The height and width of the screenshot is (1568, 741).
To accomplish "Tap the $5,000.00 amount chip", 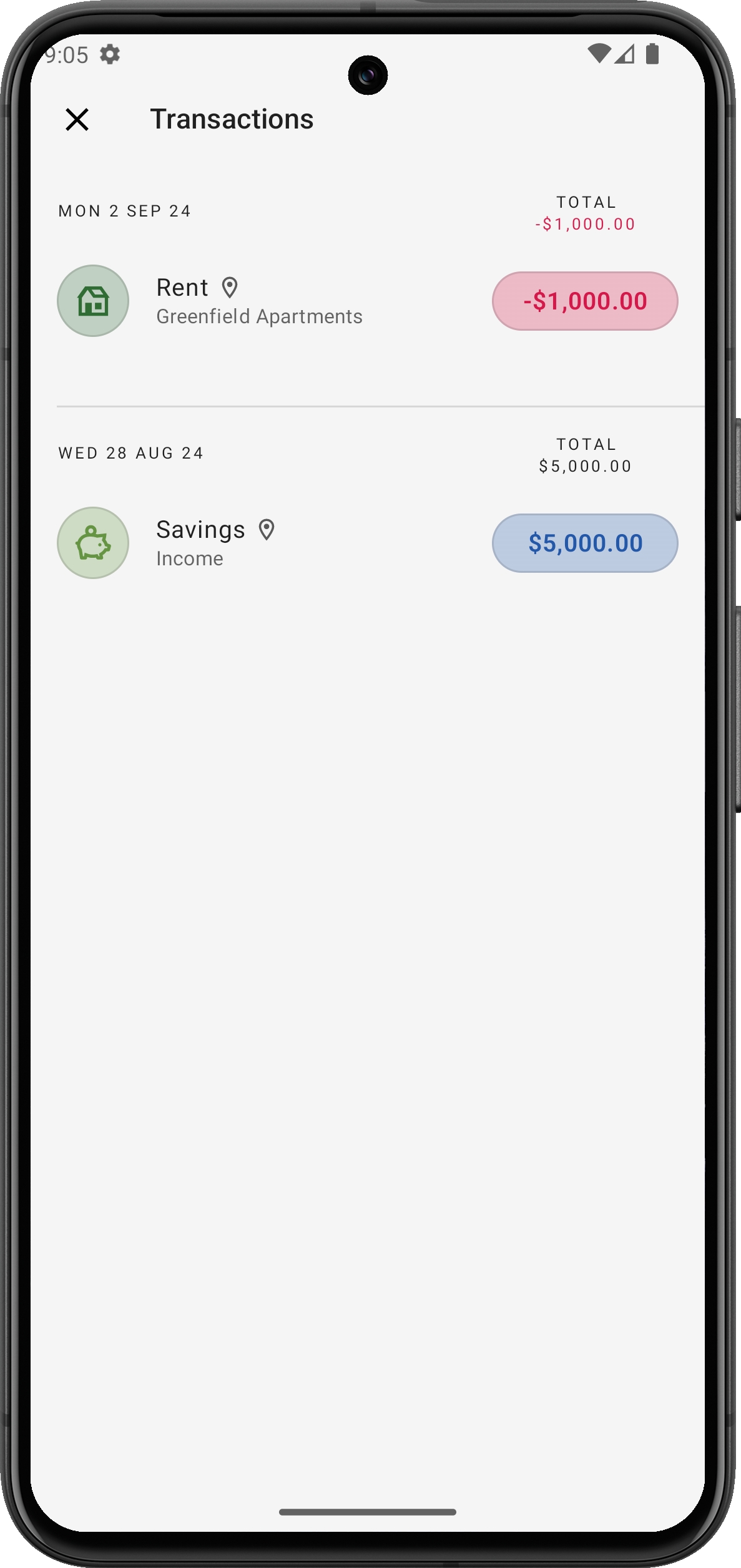I will (585, 543).
